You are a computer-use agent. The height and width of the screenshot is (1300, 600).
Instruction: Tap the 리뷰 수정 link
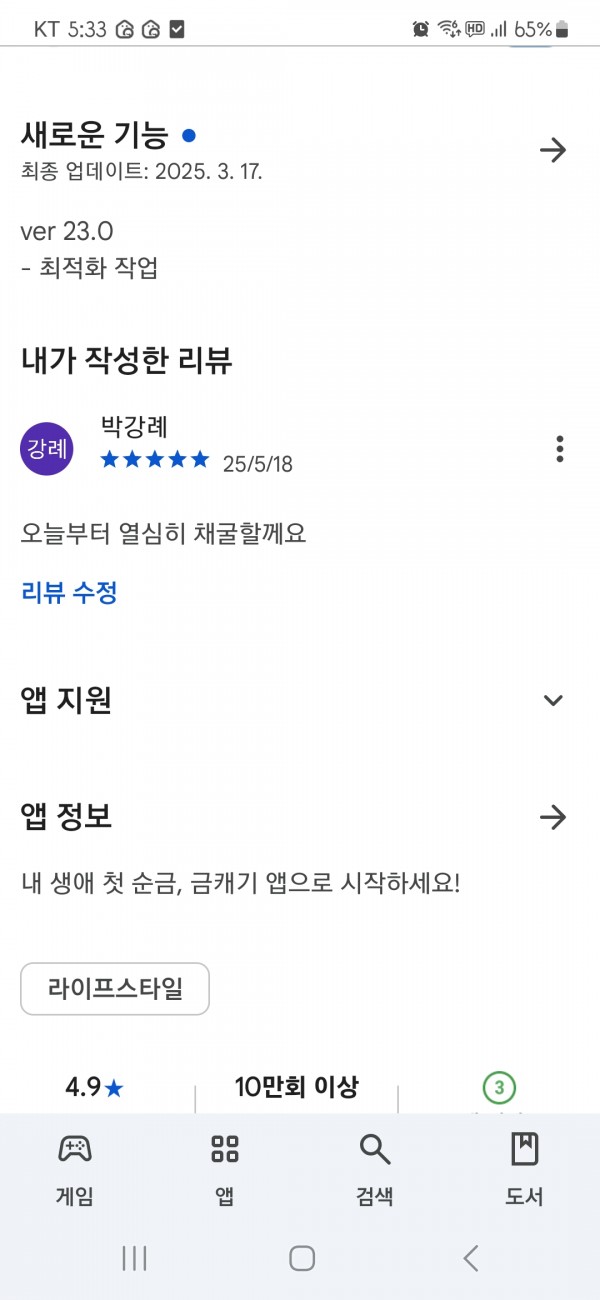point(69,592)
